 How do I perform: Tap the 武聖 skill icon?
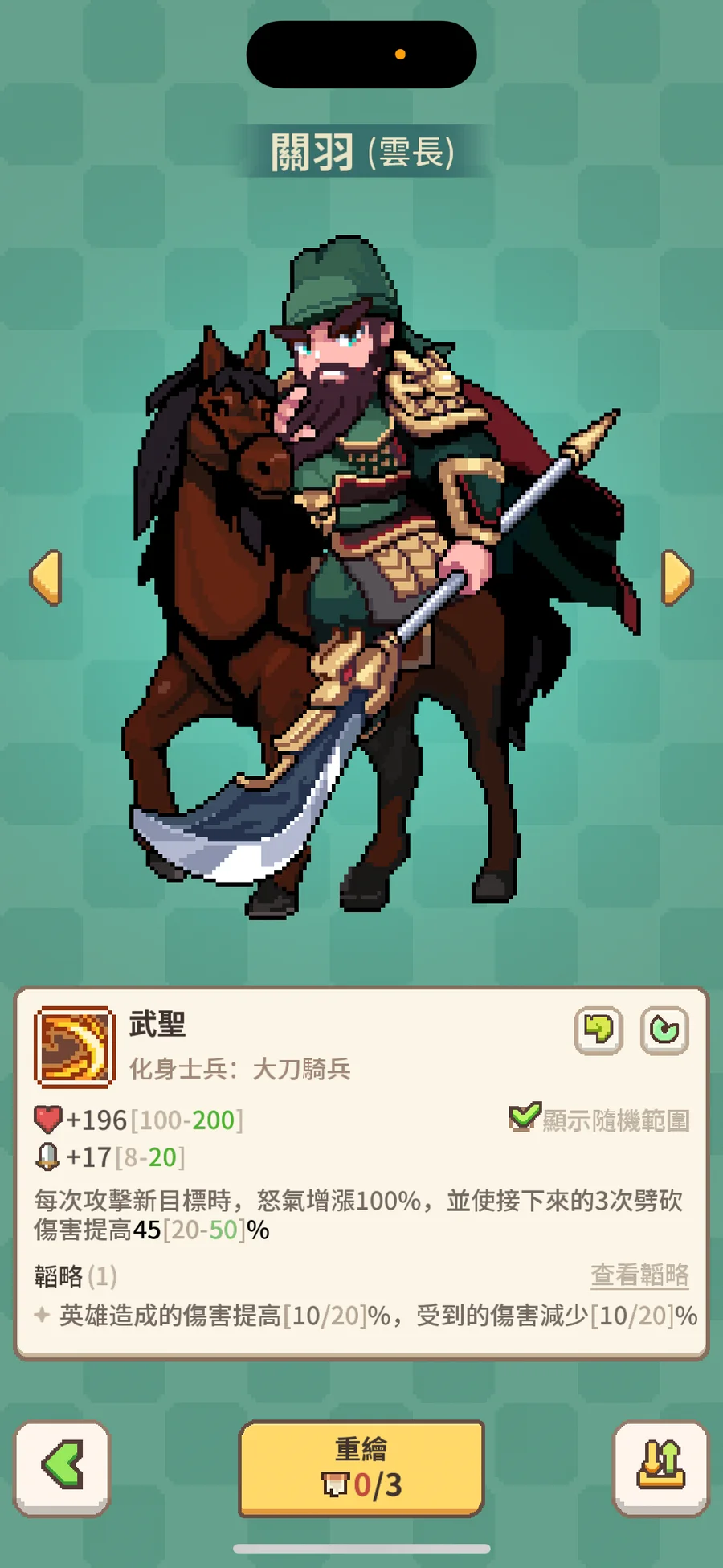[x=75, y=1047]
